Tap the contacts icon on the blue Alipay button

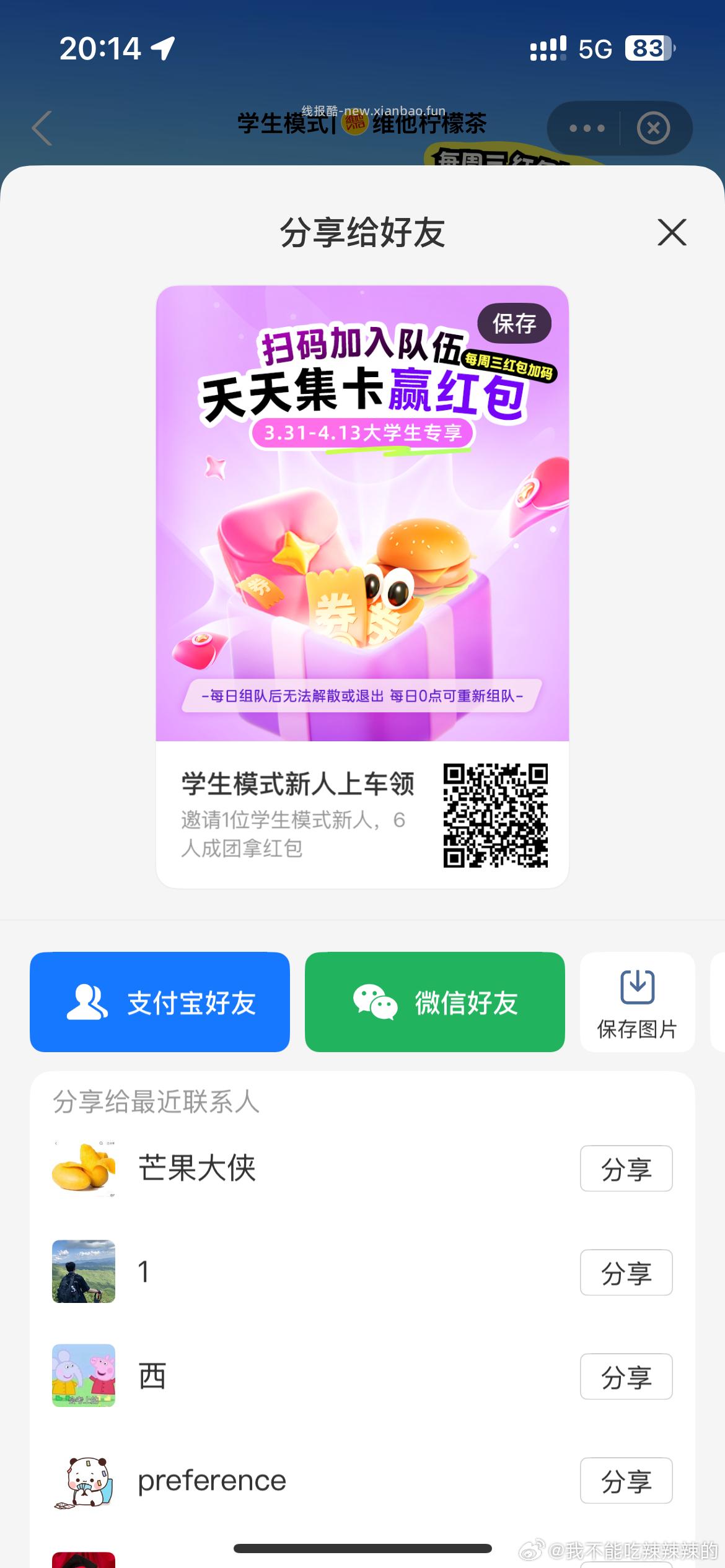tap(87, 1002)
